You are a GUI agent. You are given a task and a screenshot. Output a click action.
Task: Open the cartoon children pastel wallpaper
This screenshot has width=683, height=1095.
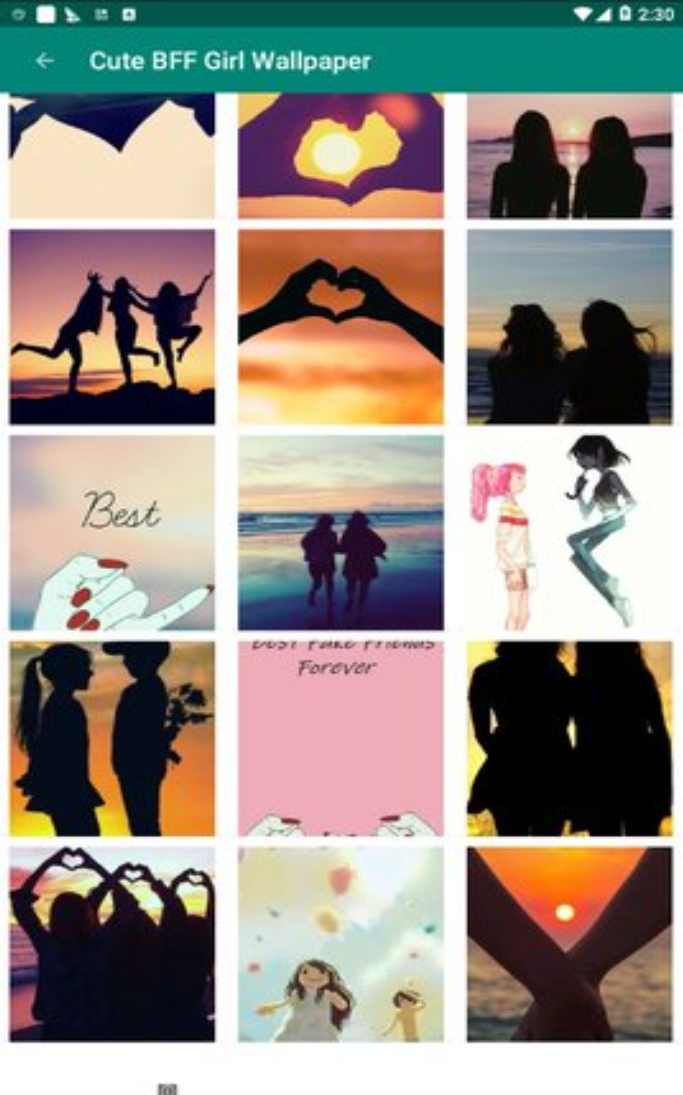click(340, 944)
